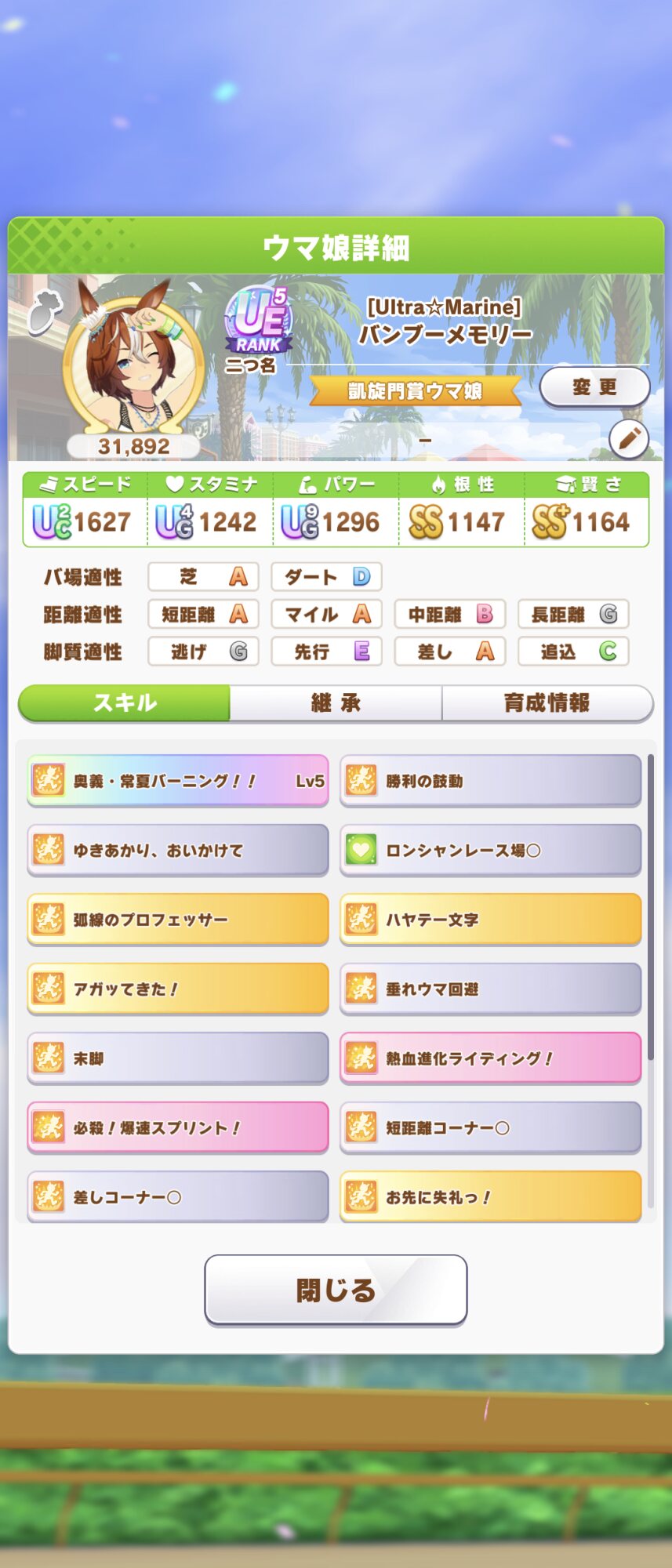Open 必殺!爆速スプリント! skill
This screenshot has width=672, height=1568.
tap(178, 1128)
